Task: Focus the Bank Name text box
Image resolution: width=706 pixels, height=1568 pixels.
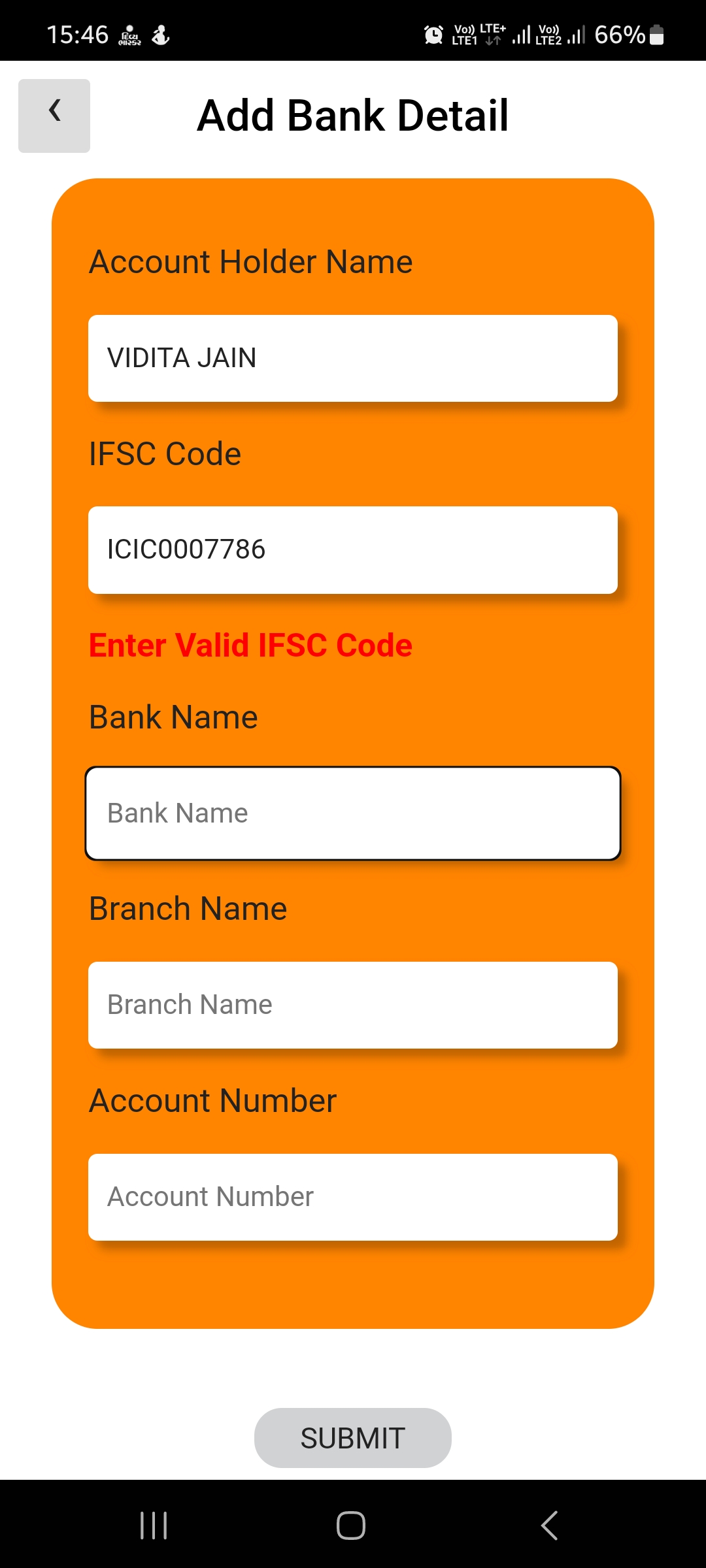Action: tap(353, 813)
